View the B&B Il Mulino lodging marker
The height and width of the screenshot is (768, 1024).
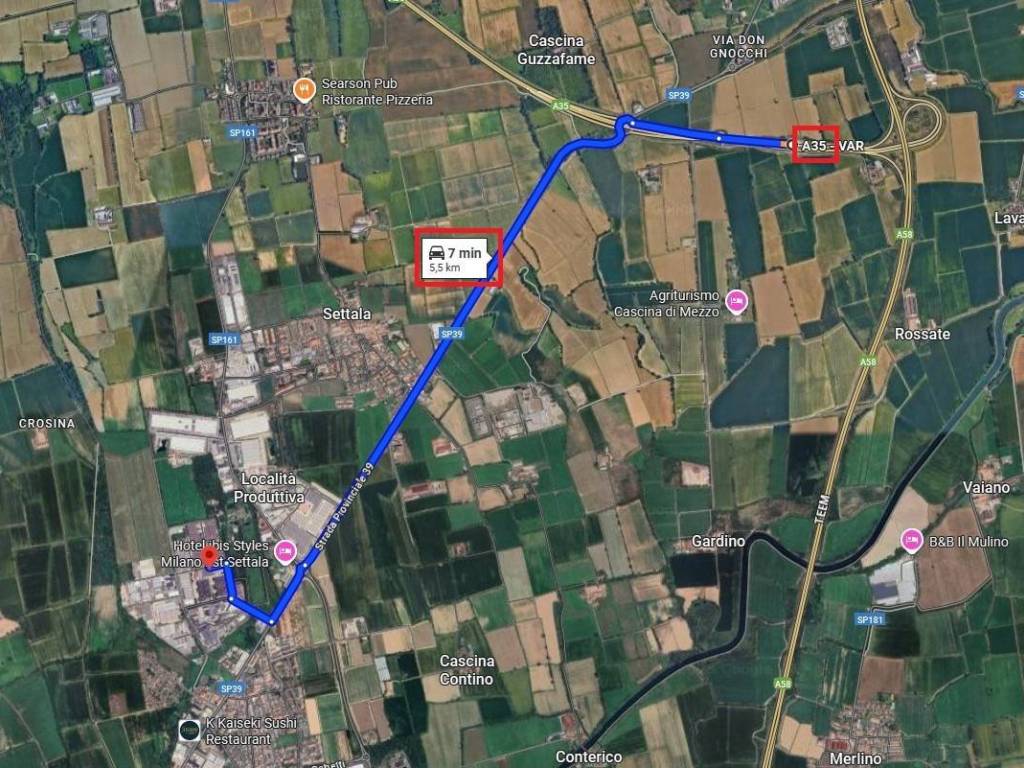click(911, 541)
